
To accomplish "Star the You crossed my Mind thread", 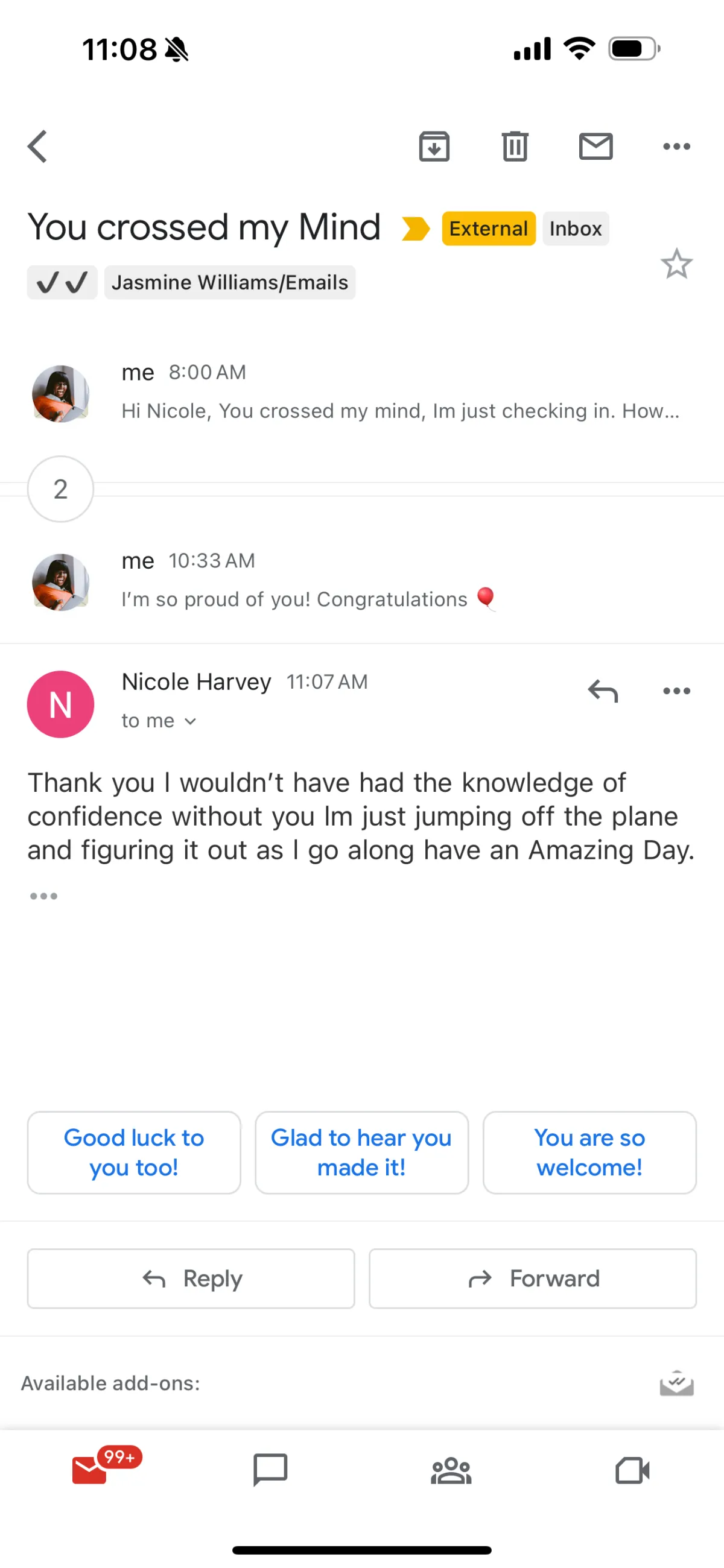I will pyautogui.click(x=676, y=264).
